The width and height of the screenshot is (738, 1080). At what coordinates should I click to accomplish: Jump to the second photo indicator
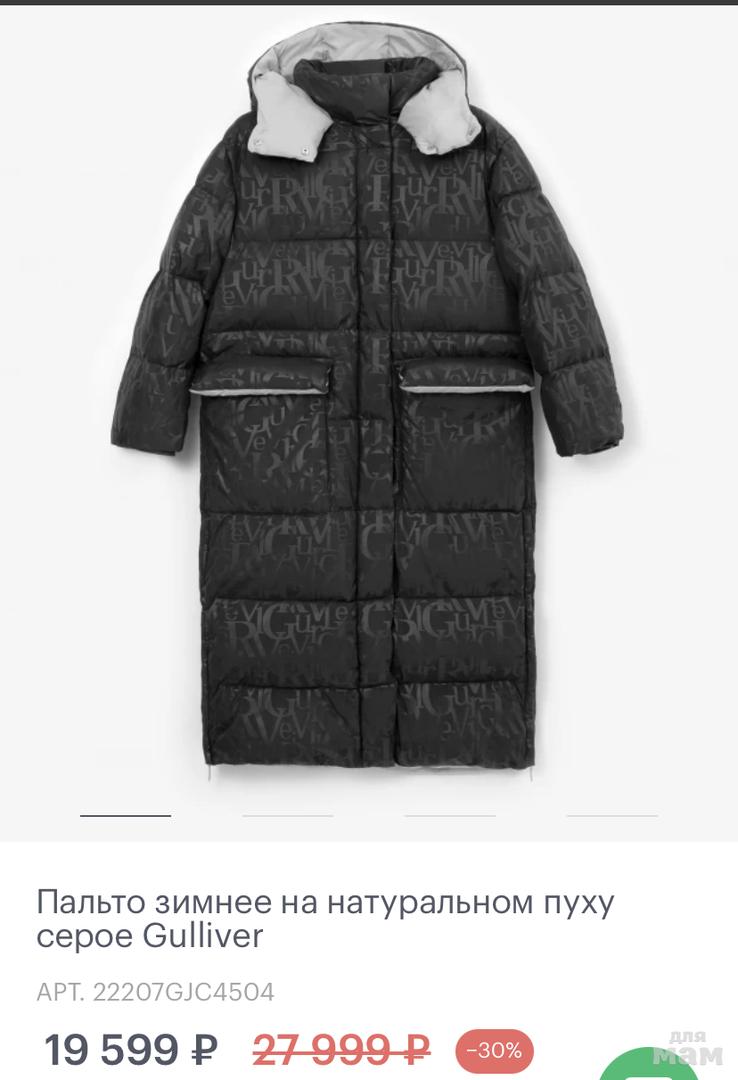288,816
